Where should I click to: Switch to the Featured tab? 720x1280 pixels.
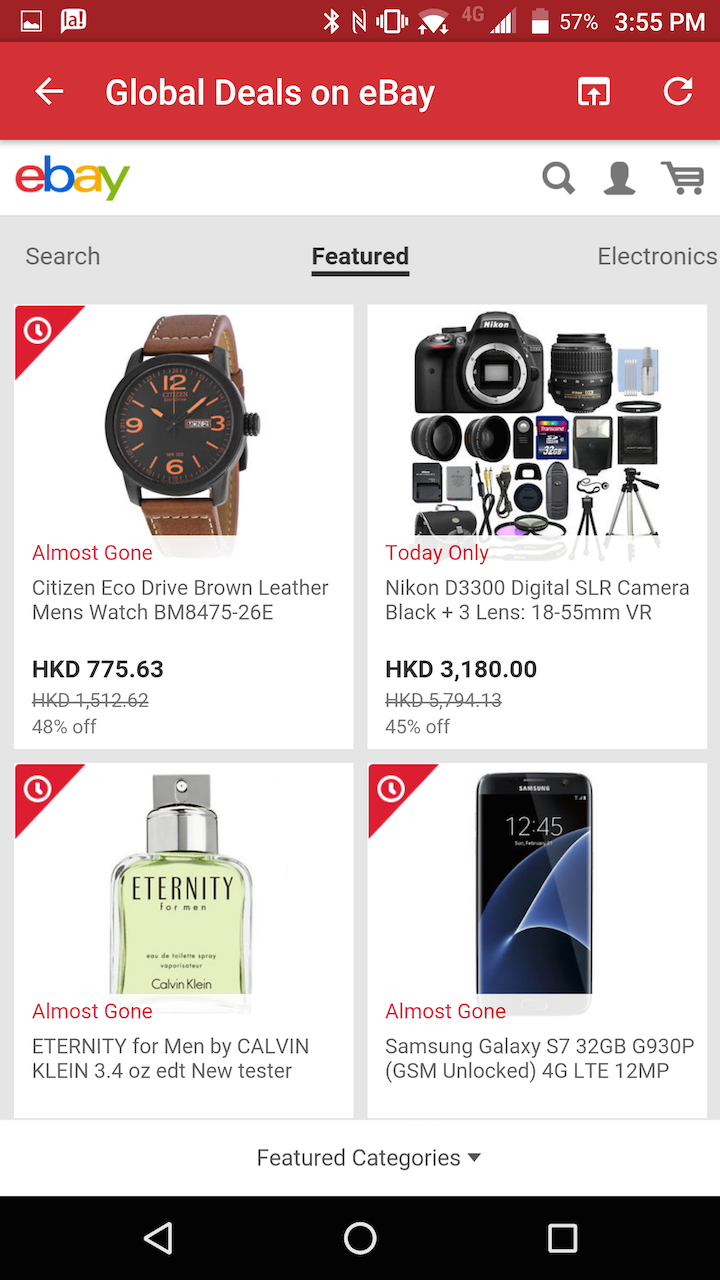360,256
